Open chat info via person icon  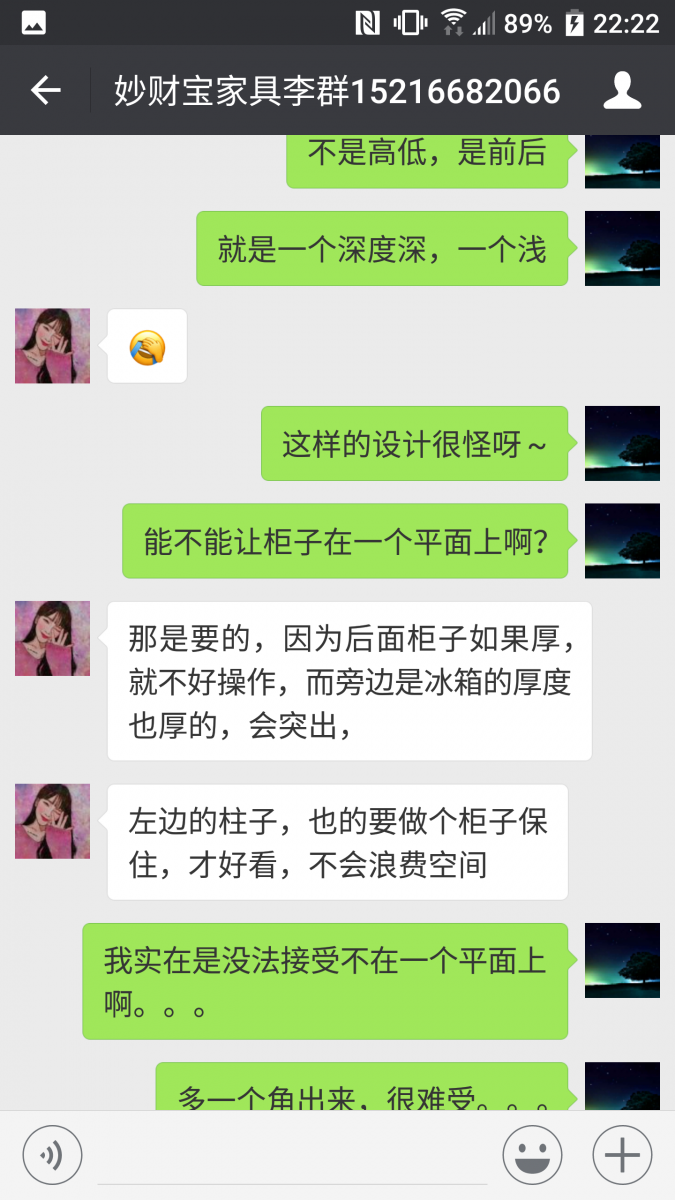[622, 91]
